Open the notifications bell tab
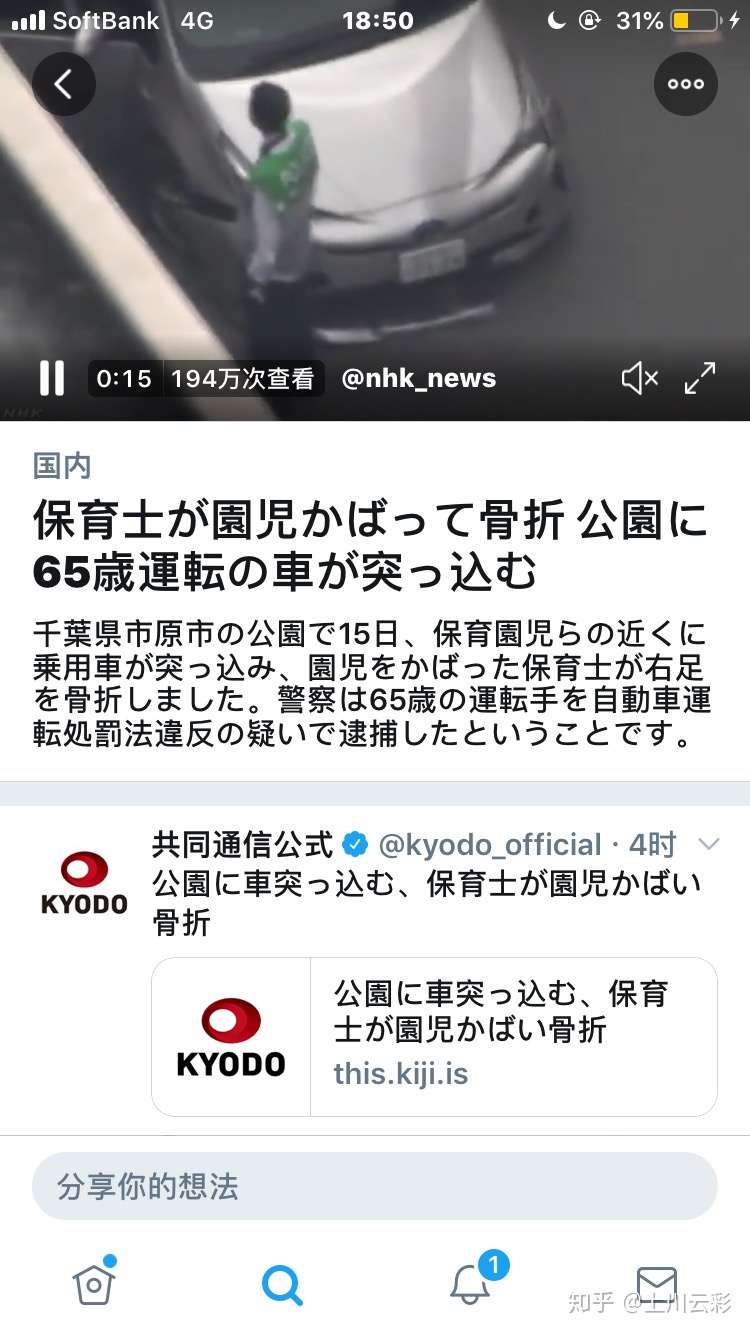The image size is (750, 1334). [470, 1281]
